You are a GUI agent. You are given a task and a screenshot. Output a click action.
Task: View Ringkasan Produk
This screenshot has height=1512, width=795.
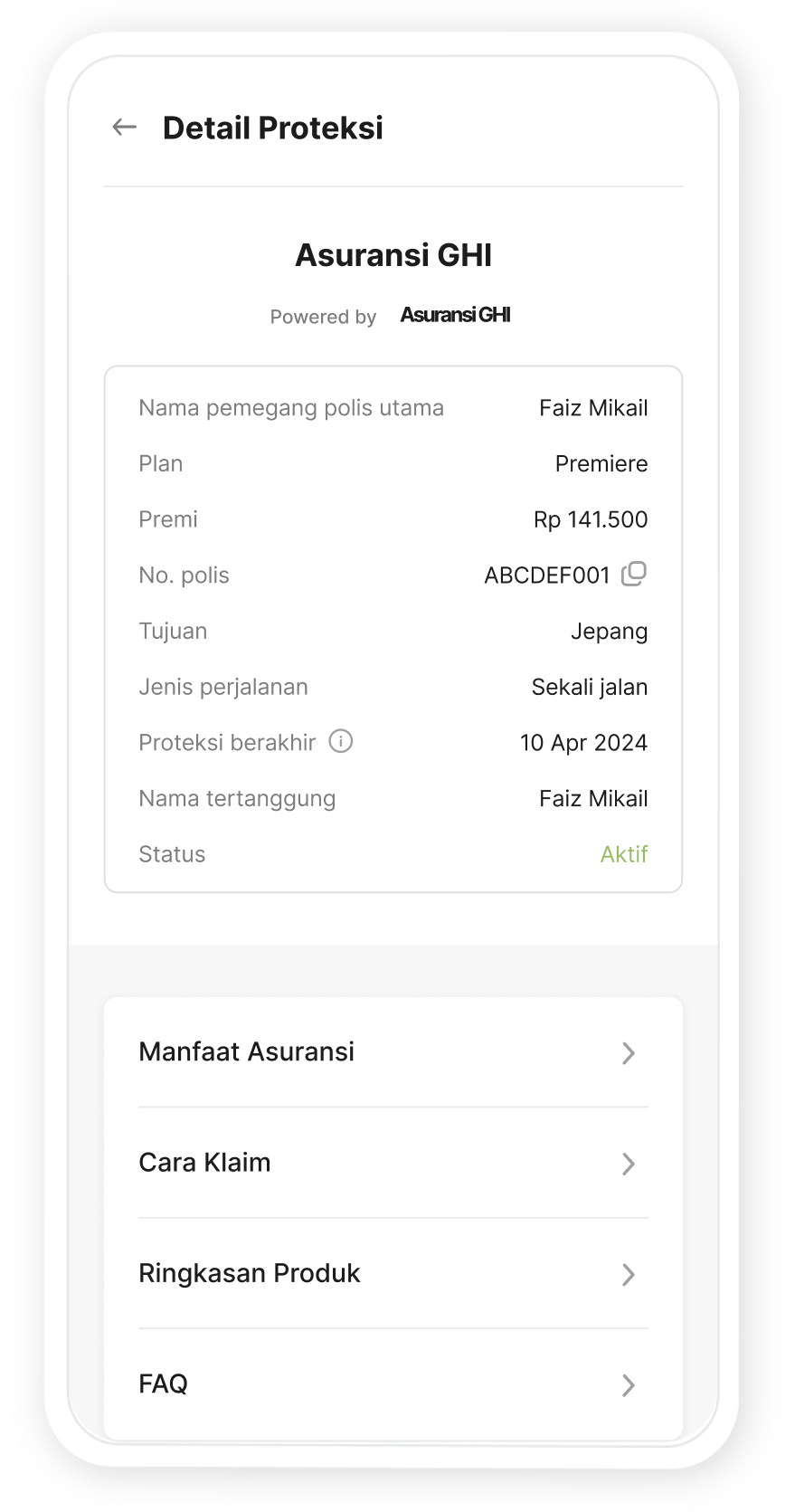click(393, 1274)
